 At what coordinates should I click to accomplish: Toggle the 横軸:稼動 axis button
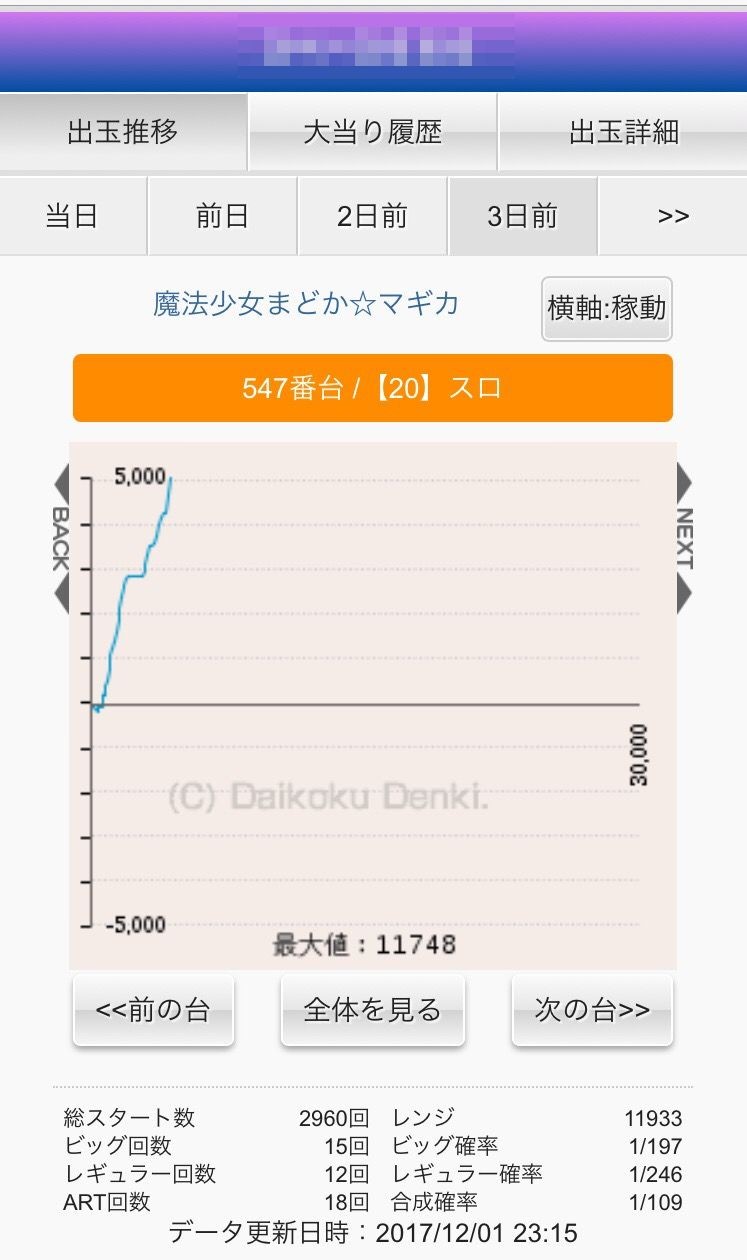click(x=606, y=309)
